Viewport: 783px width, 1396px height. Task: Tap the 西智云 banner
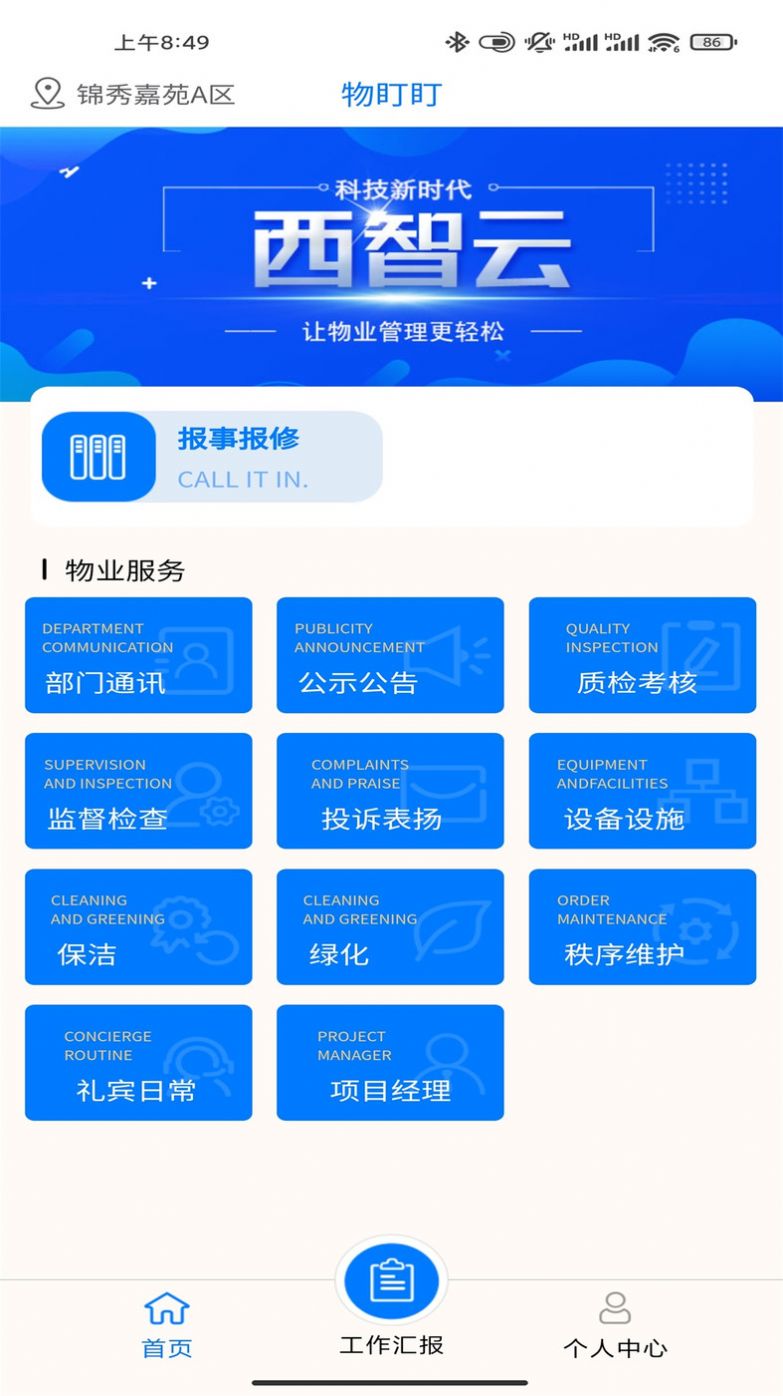(391, 260)
